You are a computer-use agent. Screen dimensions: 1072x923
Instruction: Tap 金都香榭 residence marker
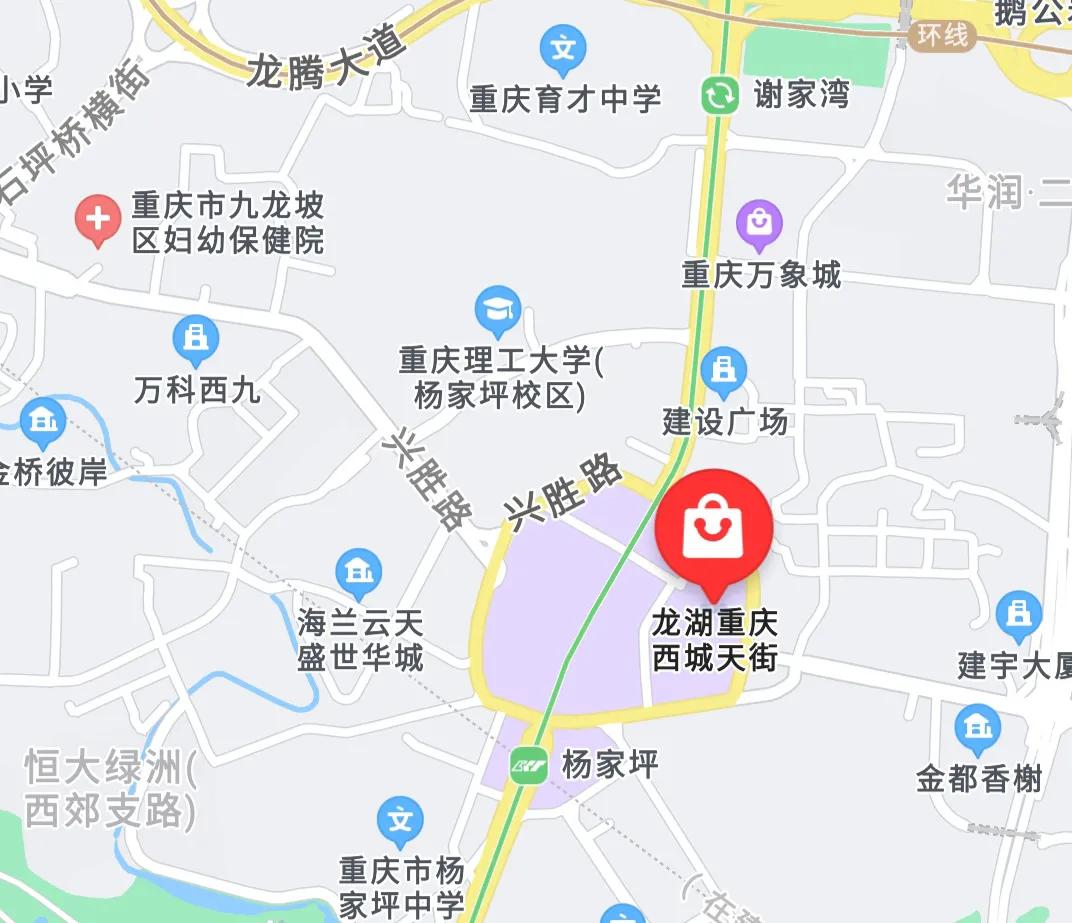coord(978,730)
